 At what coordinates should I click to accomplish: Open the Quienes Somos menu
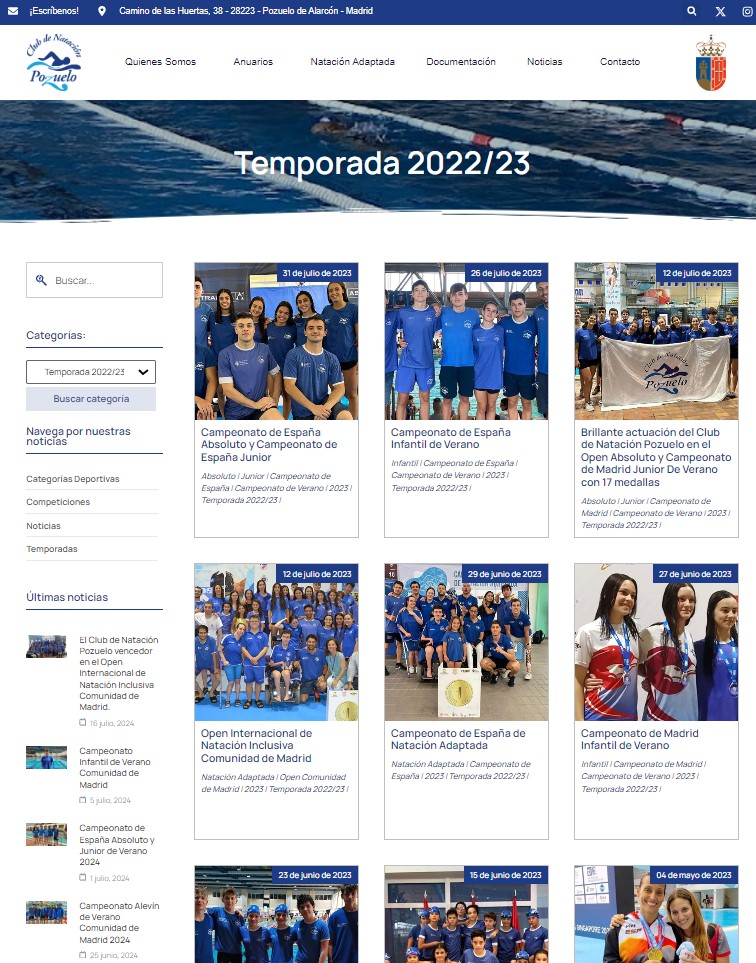[160, 62]
